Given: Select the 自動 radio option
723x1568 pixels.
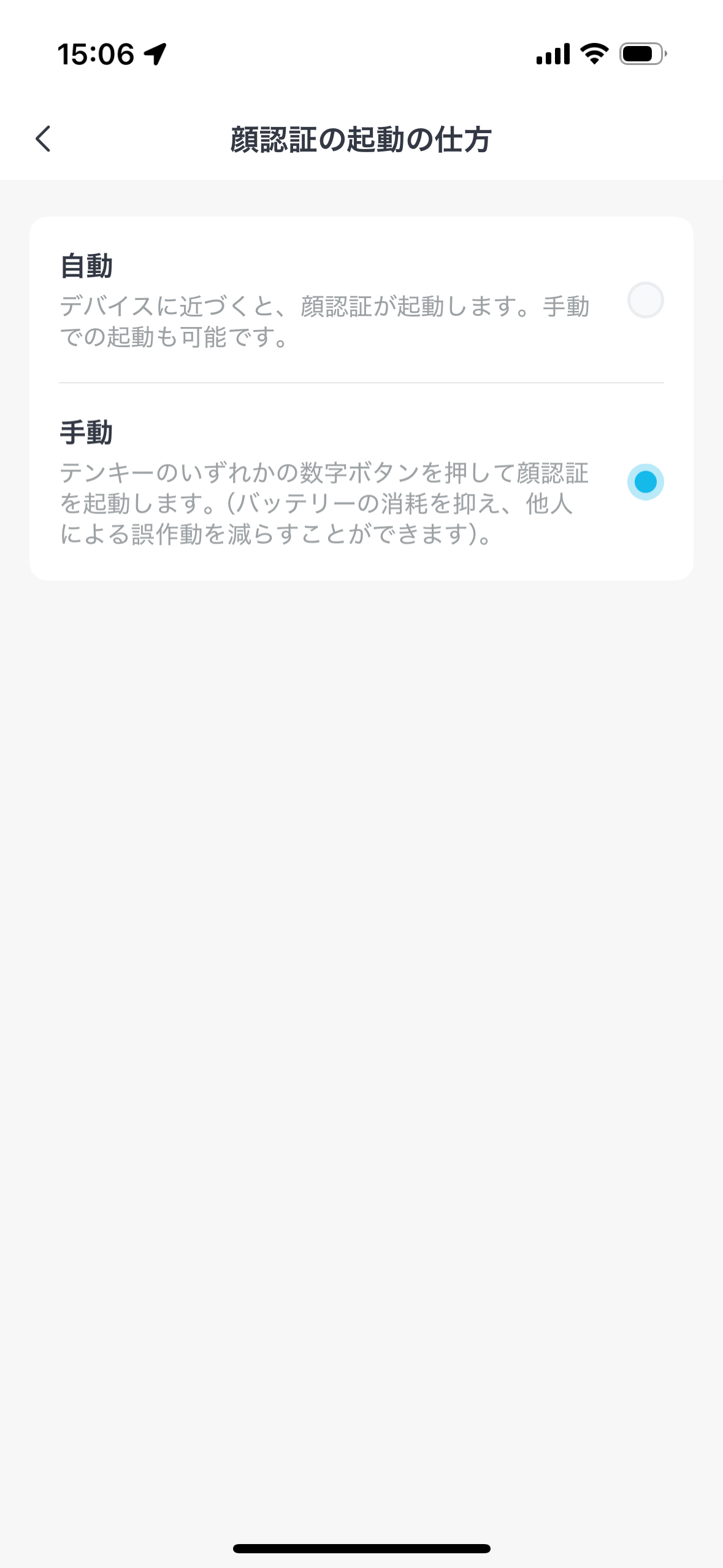Looking at the screenshot, I should 645,300.
